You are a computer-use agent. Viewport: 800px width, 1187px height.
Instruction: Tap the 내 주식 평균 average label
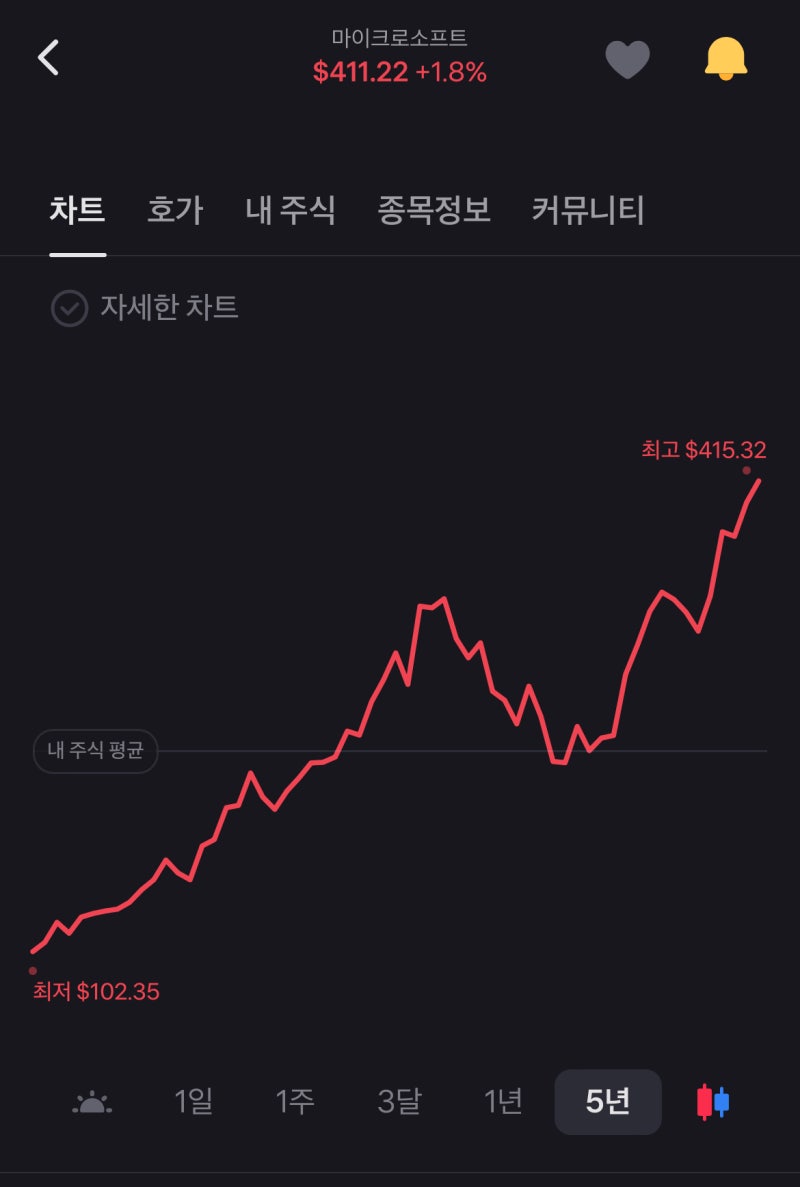tap(95, 751)
